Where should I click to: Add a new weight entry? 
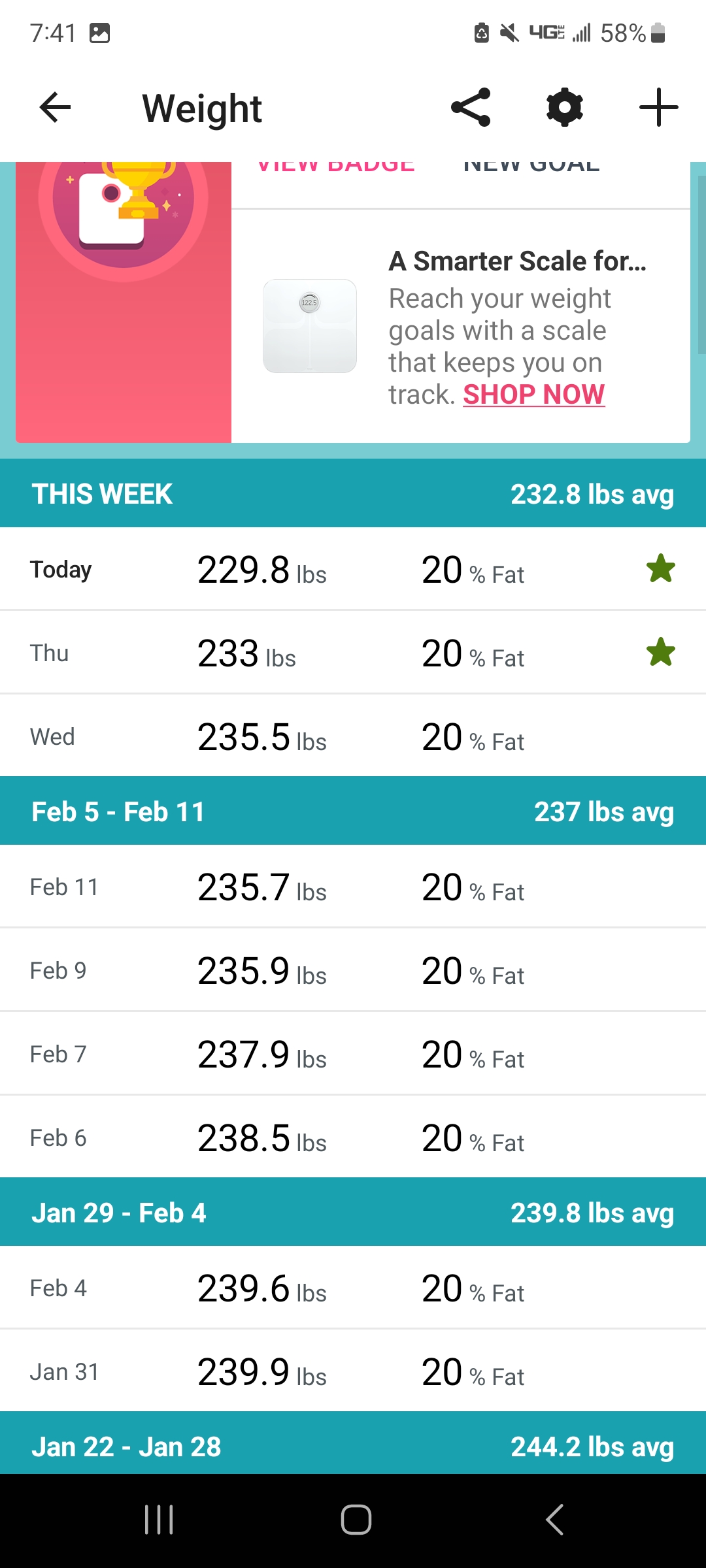(658, 108)
